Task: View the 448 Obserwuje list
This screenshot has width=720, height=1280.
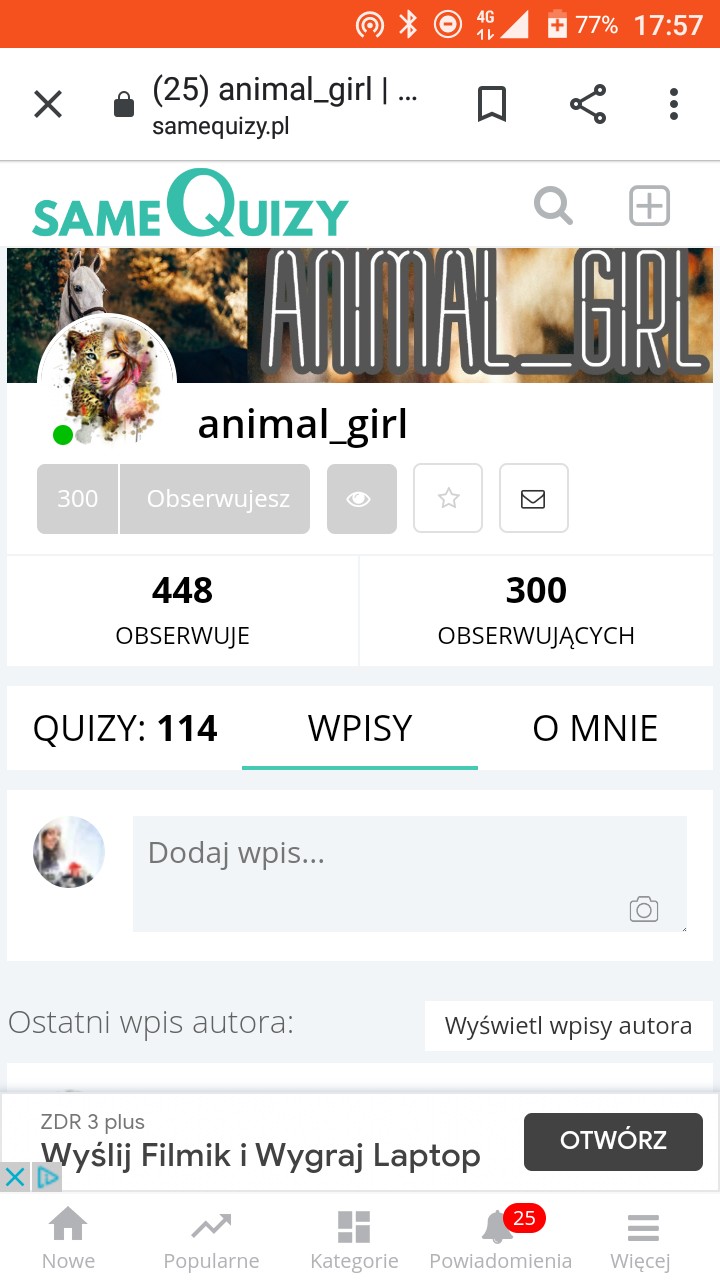Action: click(182, 610)
